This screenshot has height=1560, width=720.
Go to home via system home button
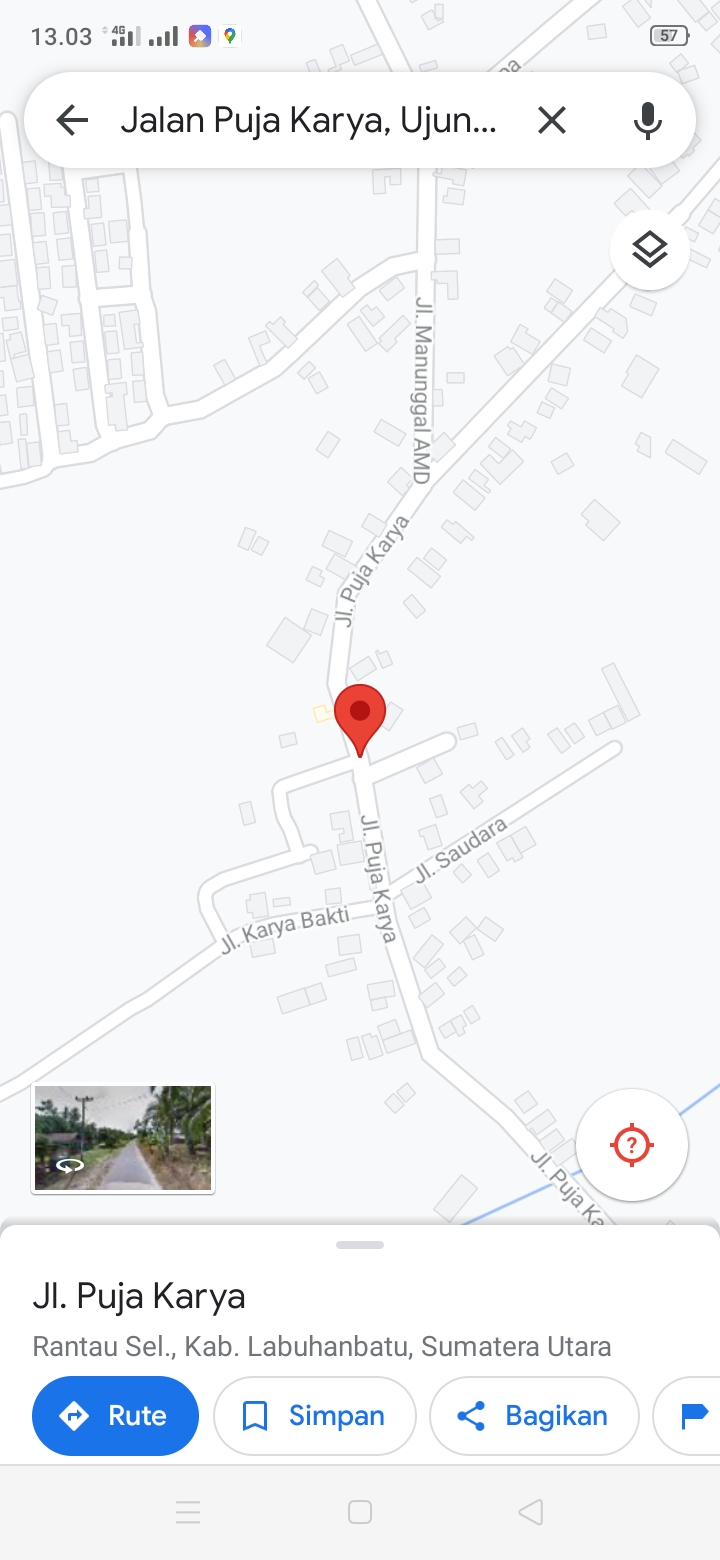360,1512
